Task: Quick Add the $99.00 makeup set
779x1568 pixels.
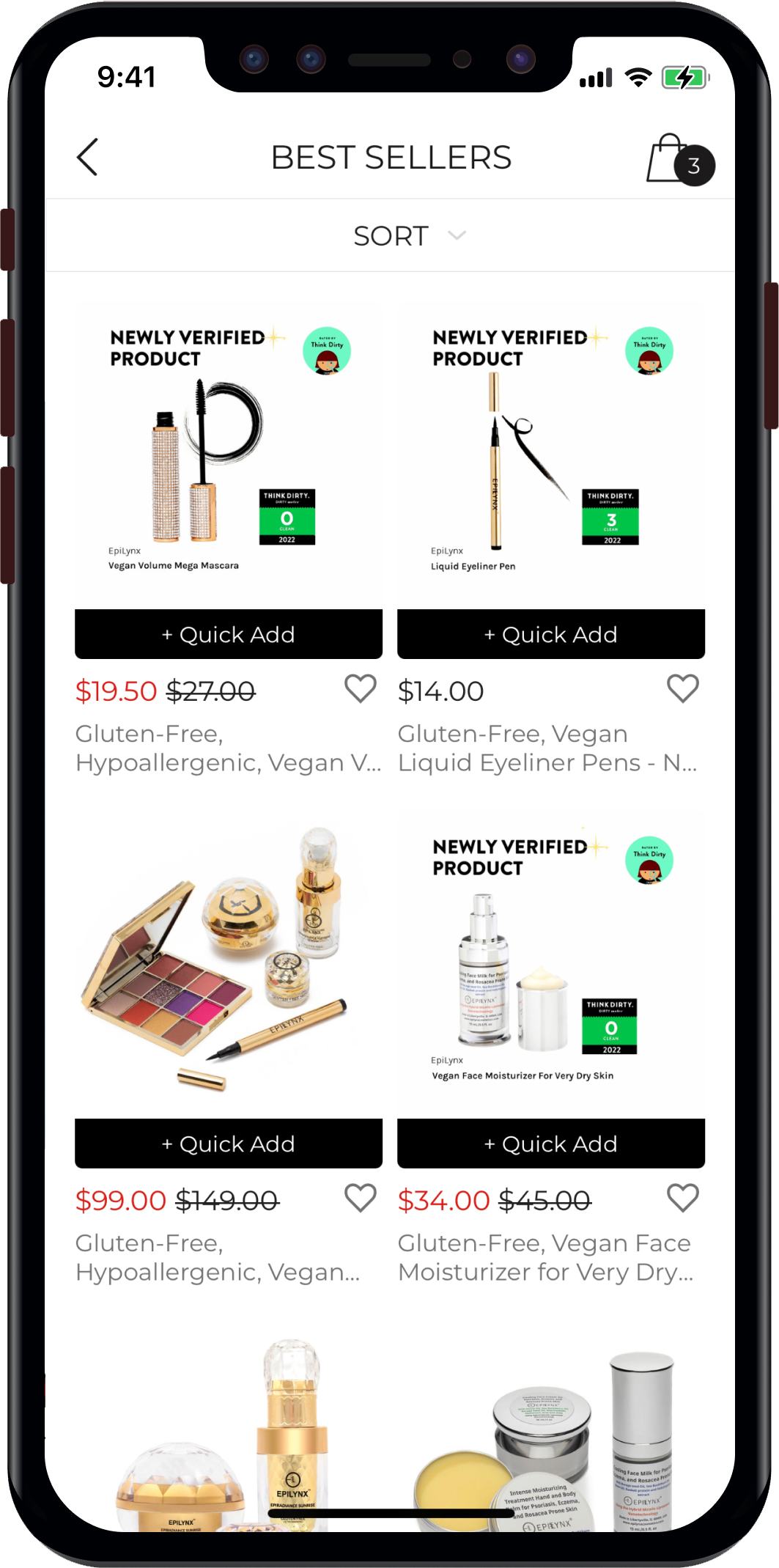Action: (228, 1144)
